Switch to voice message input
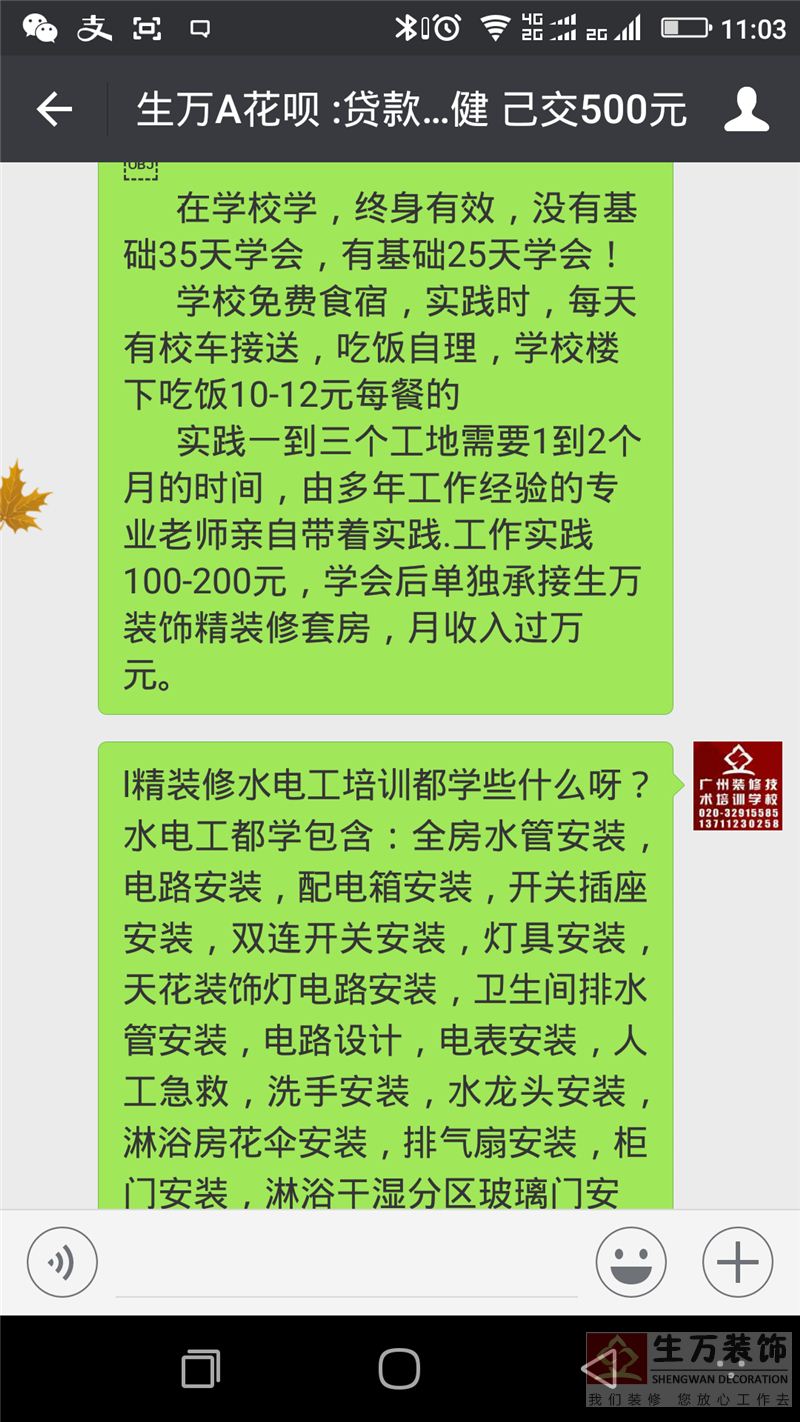 click(x=62, y=1262)
